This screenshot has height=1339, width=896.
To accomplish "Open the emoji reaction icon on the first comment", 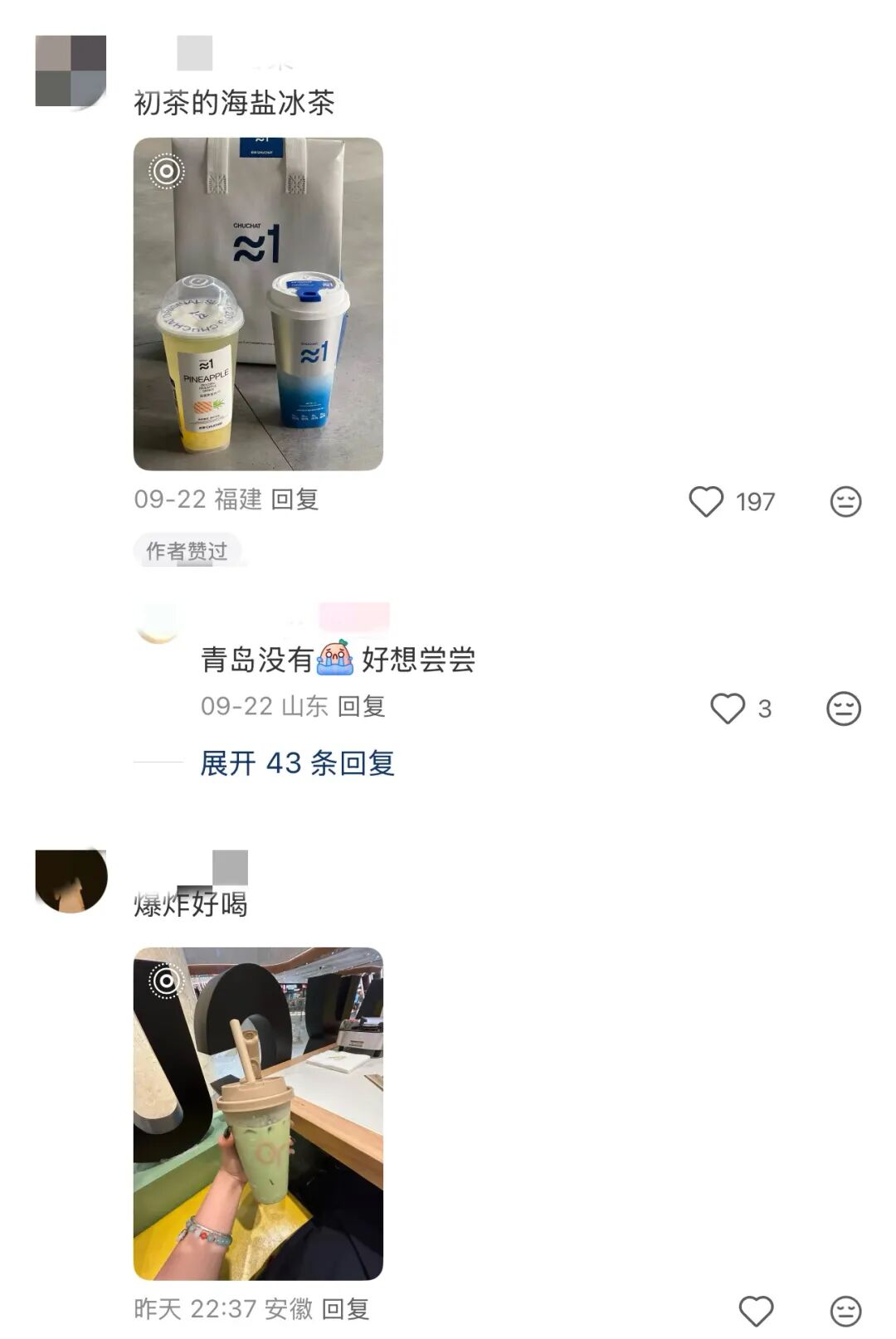I will point(844,501).
